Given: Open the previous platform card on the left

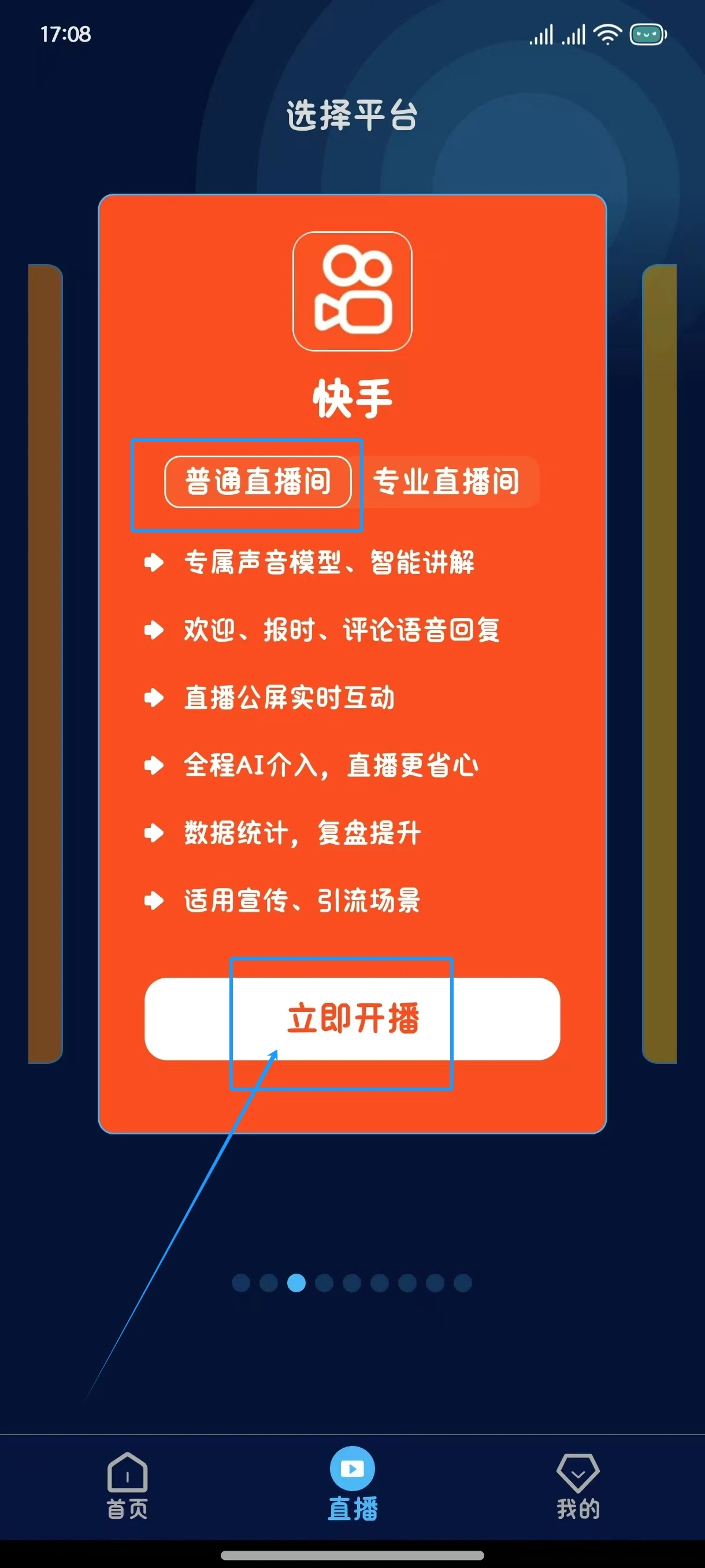Looking at the screenshot, I should (x=46, y=664).
